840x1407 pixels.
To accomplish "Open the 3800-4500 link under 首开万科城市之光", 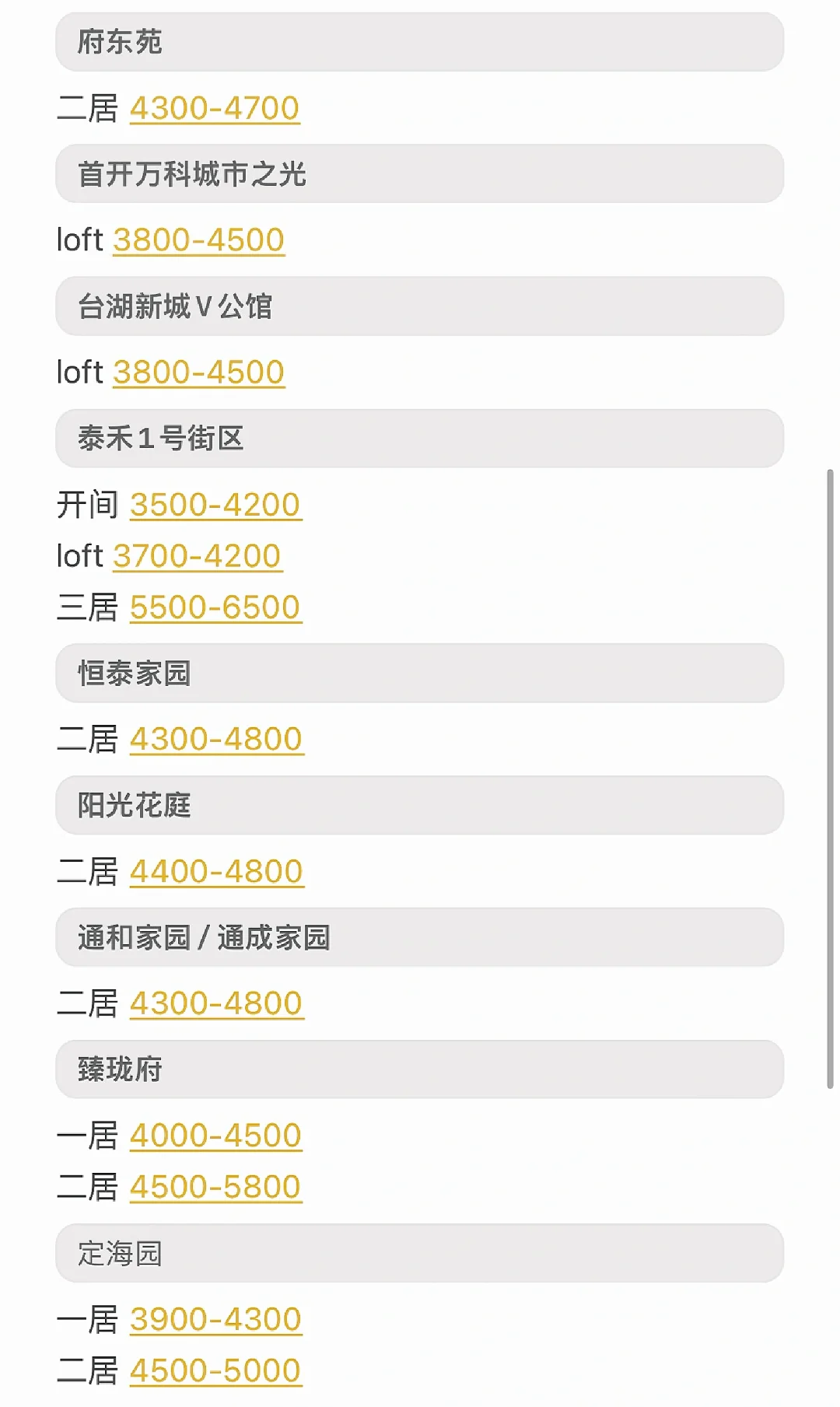I will click(x=199, y=240).
